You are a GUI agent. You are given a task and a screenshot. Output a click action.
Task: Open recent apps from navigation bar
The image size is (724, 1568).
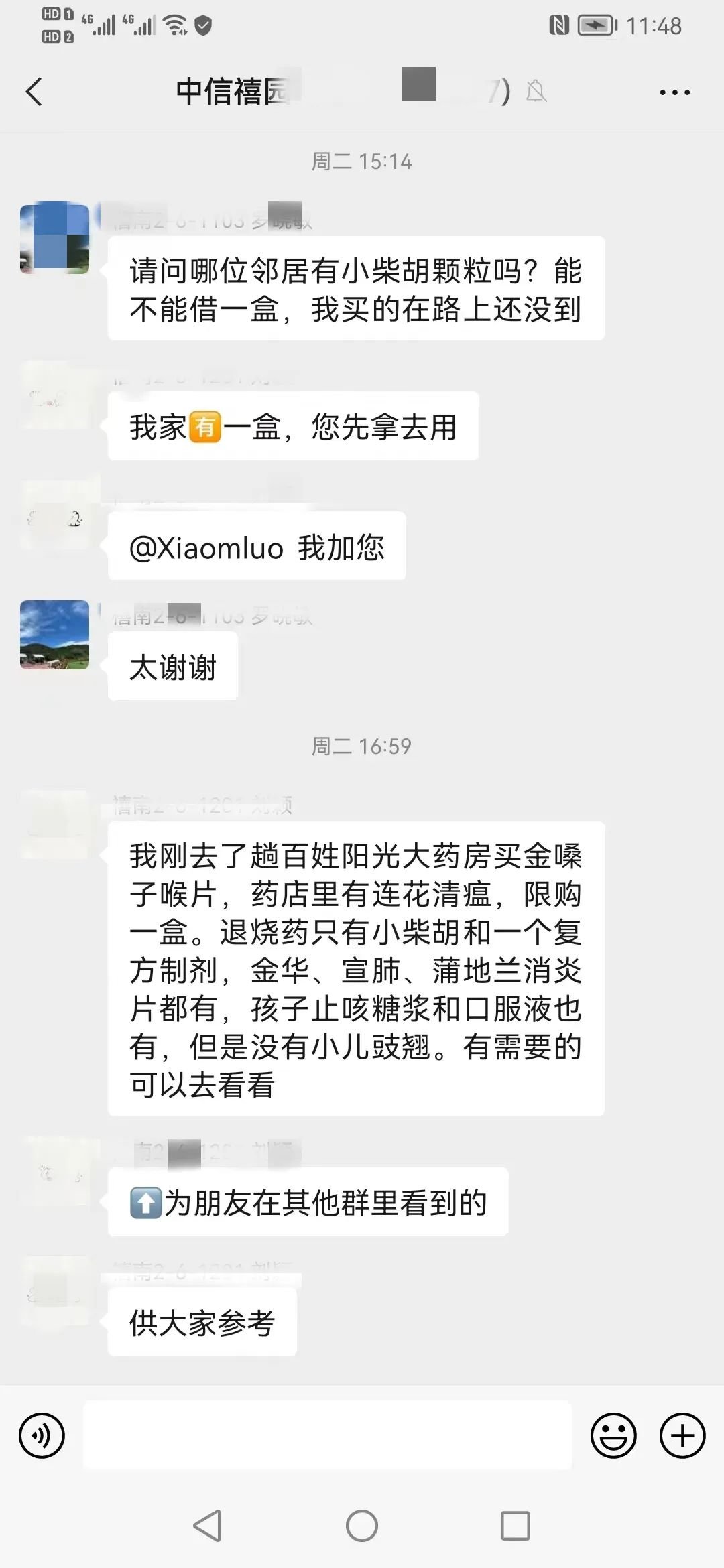click(x=516, y=1526)
